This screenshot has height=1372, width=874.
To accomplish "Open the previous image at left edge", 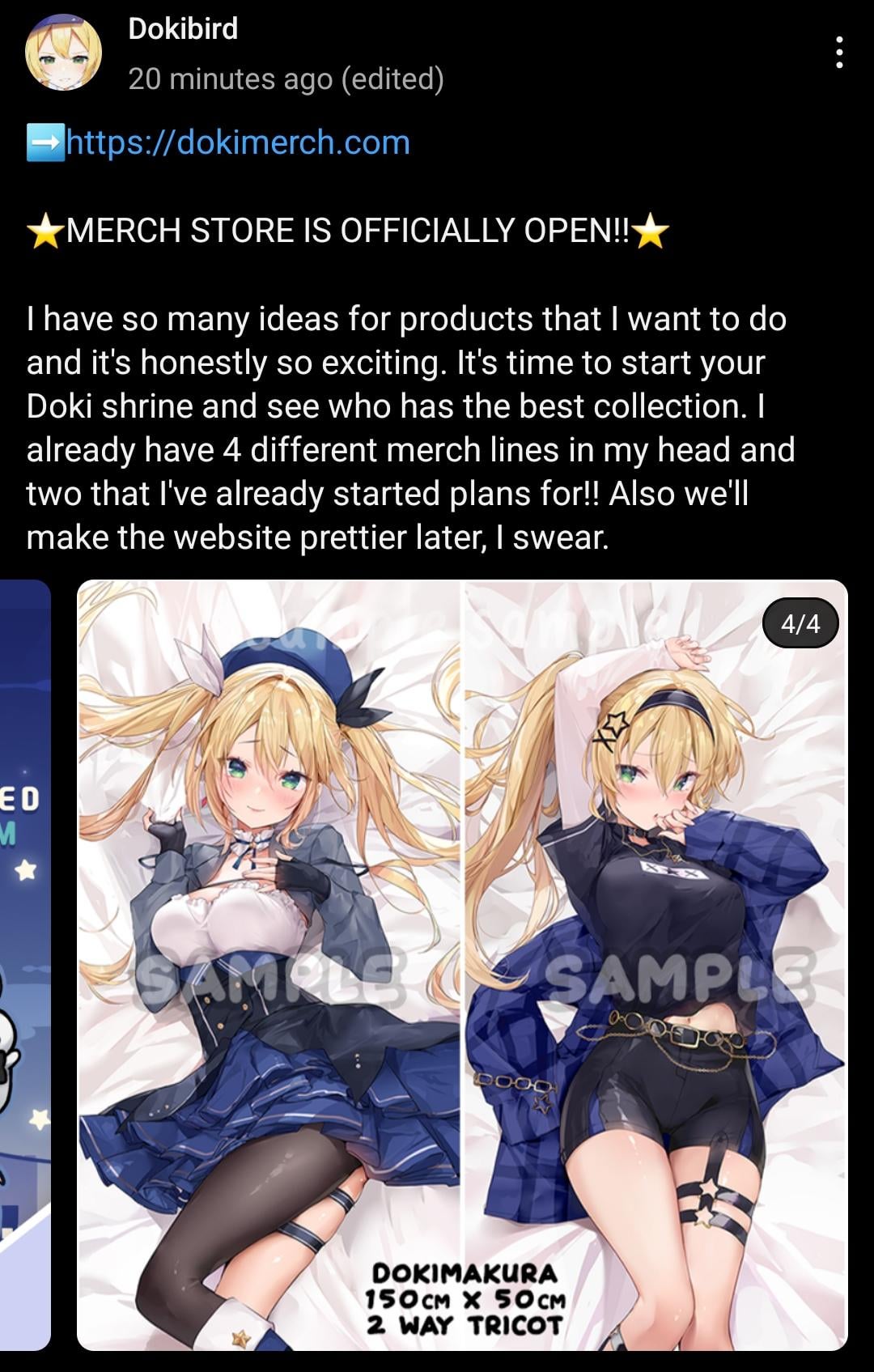I will [x=24, y=963].
